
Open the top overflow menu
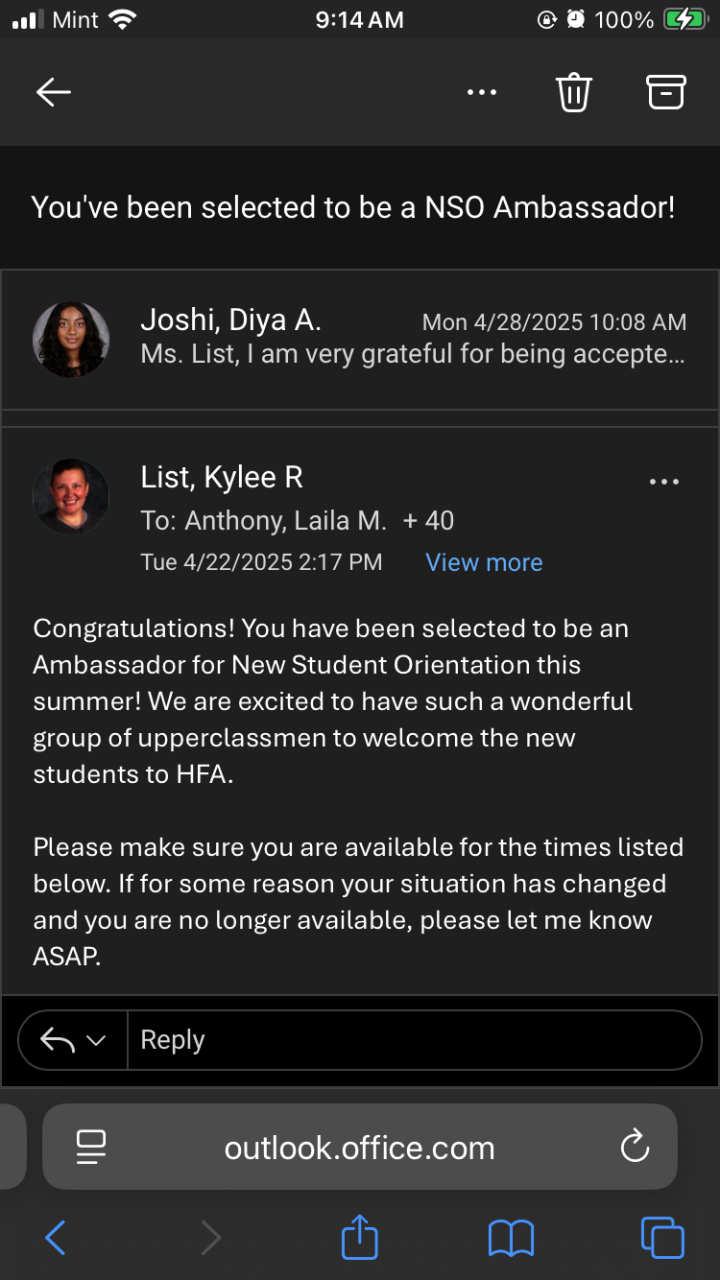coord(481,92)
